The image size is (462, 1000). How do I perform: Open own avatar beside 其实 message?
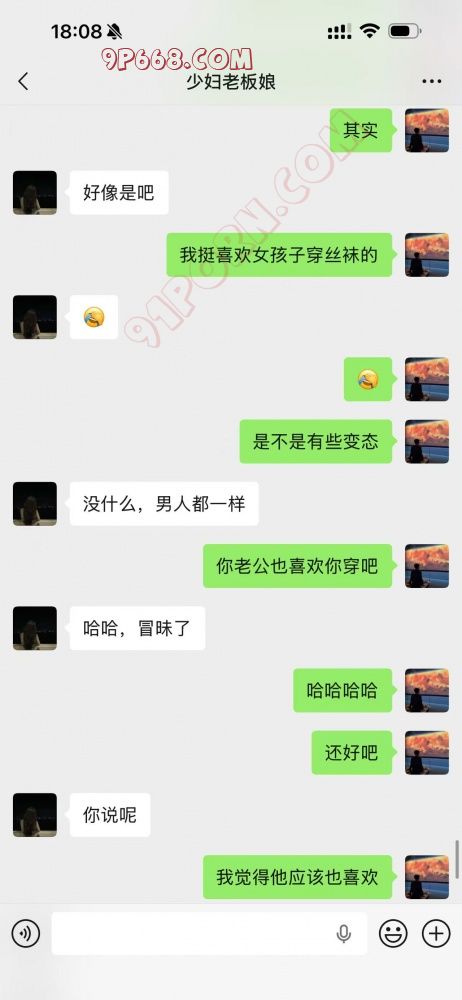[427, 130]
